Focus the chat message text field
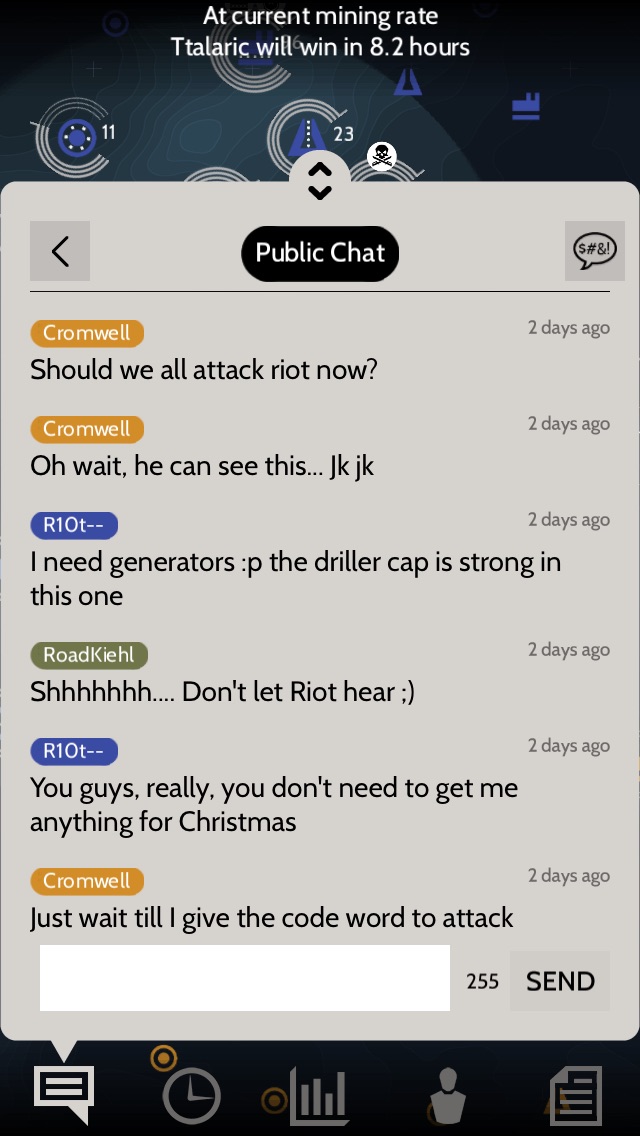The height and width of the screenshot is (1136, 640). [245, 978]
